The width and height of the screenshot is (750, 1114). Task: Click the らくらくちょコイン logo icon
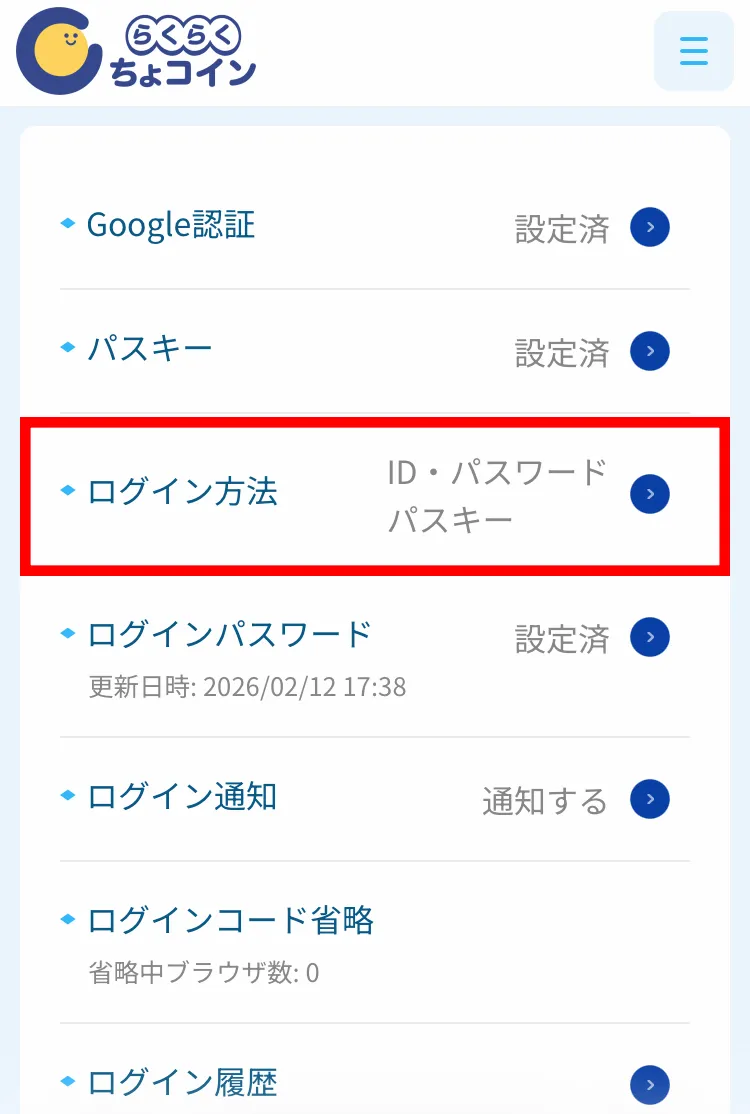tap(55, 52)
